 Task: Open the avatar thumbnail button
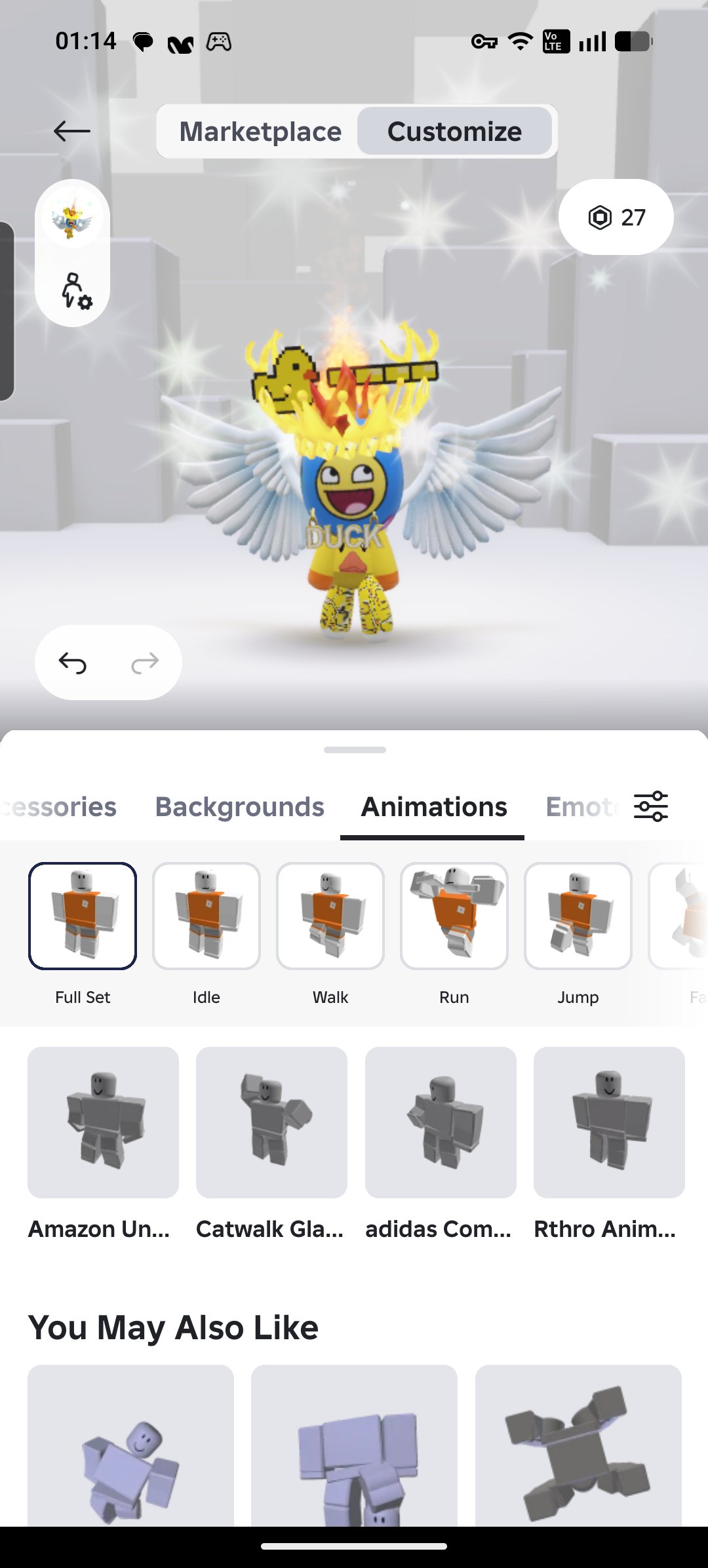pos(72,217)
